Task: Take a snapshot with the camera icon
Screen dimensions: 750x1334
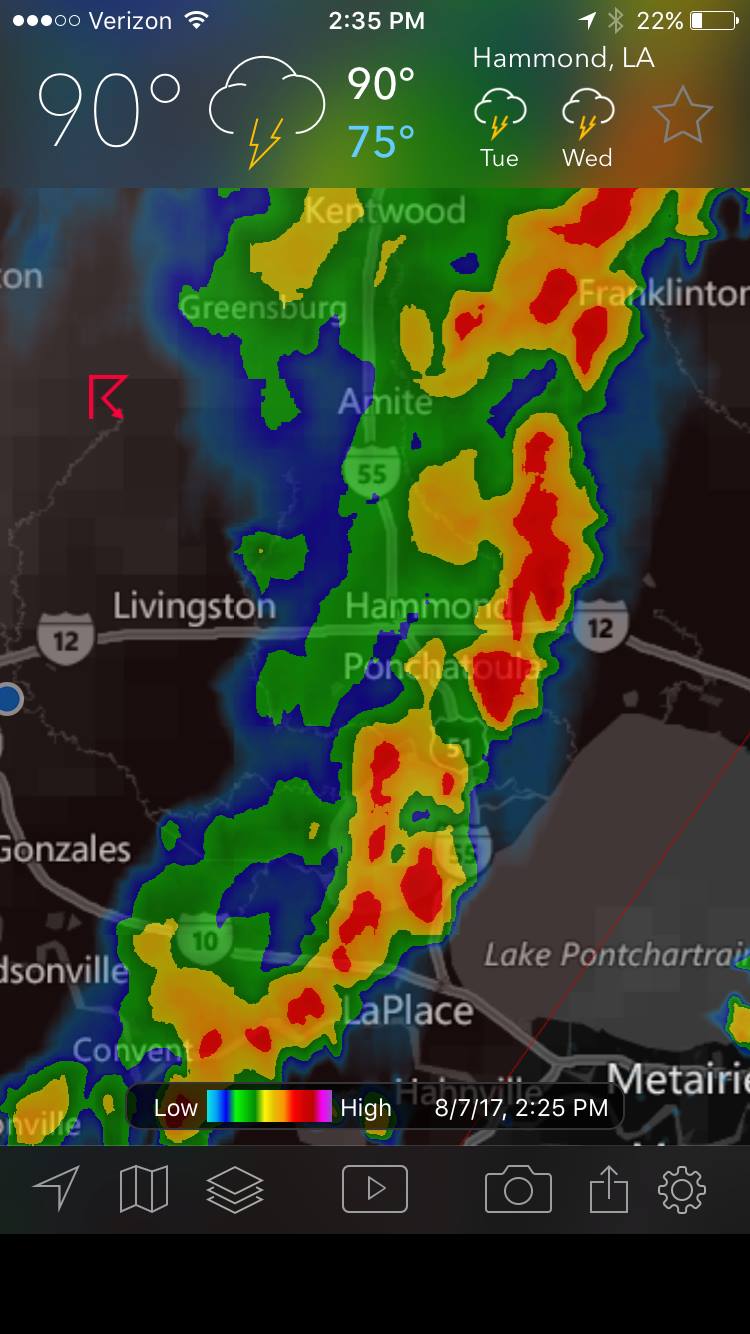Action: click(x=518, y=1189)
